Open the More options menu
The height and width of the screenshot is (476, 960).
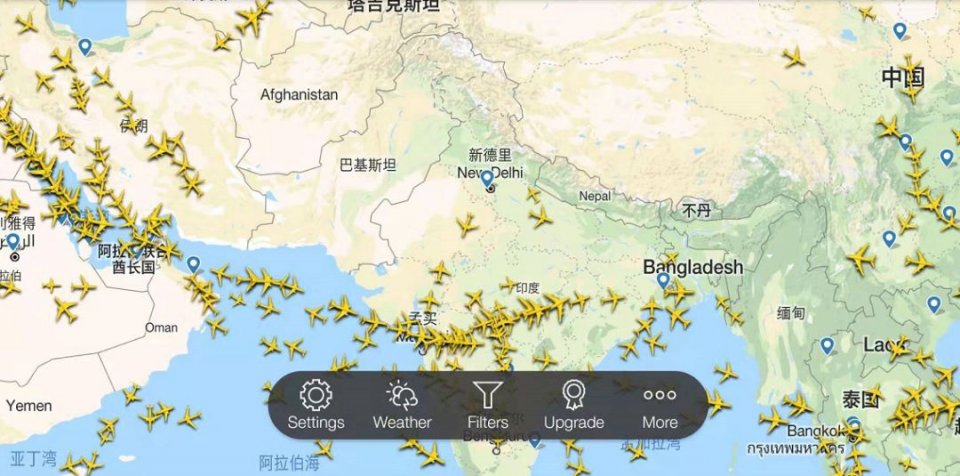[660, 404]
